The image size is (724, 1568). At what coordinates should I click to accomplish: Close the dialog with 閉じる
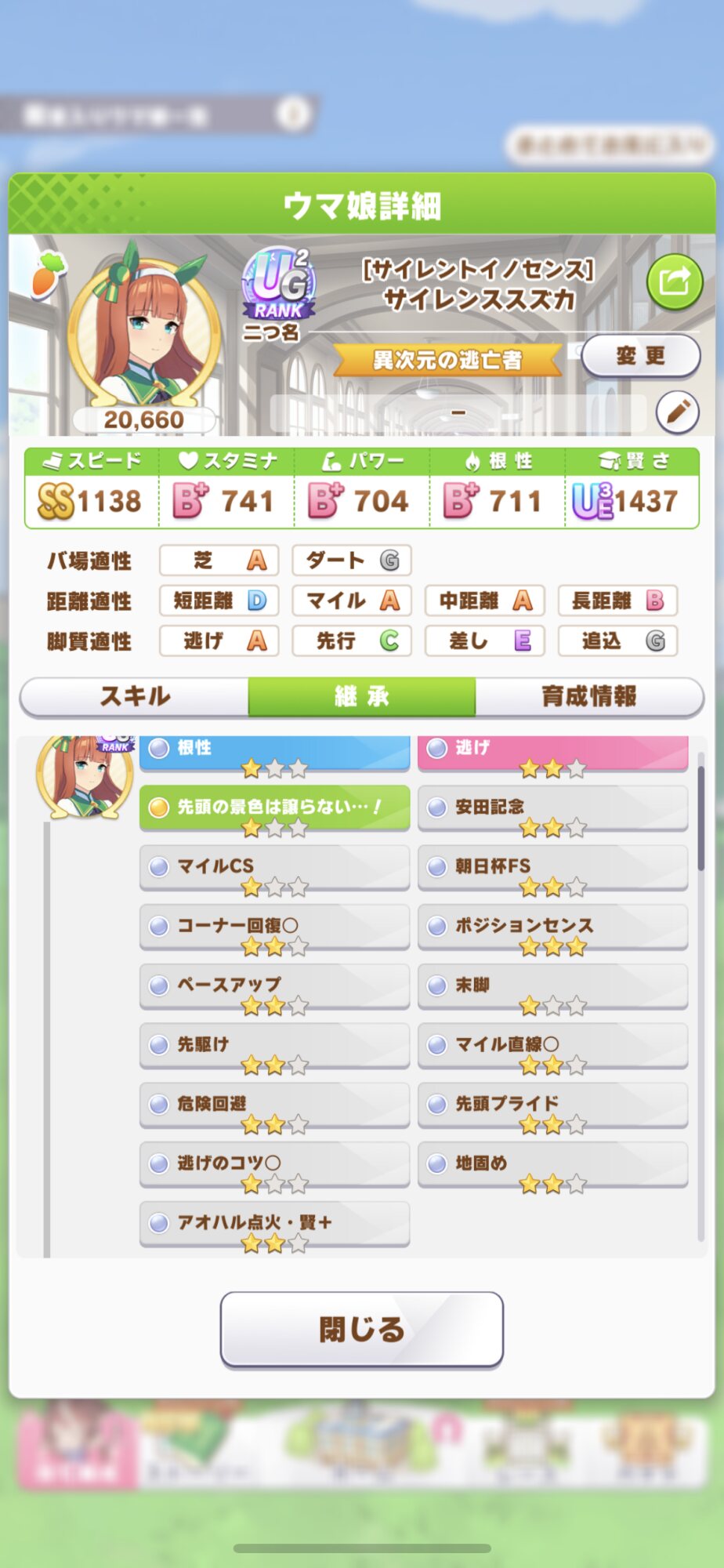click(362, 1330)
